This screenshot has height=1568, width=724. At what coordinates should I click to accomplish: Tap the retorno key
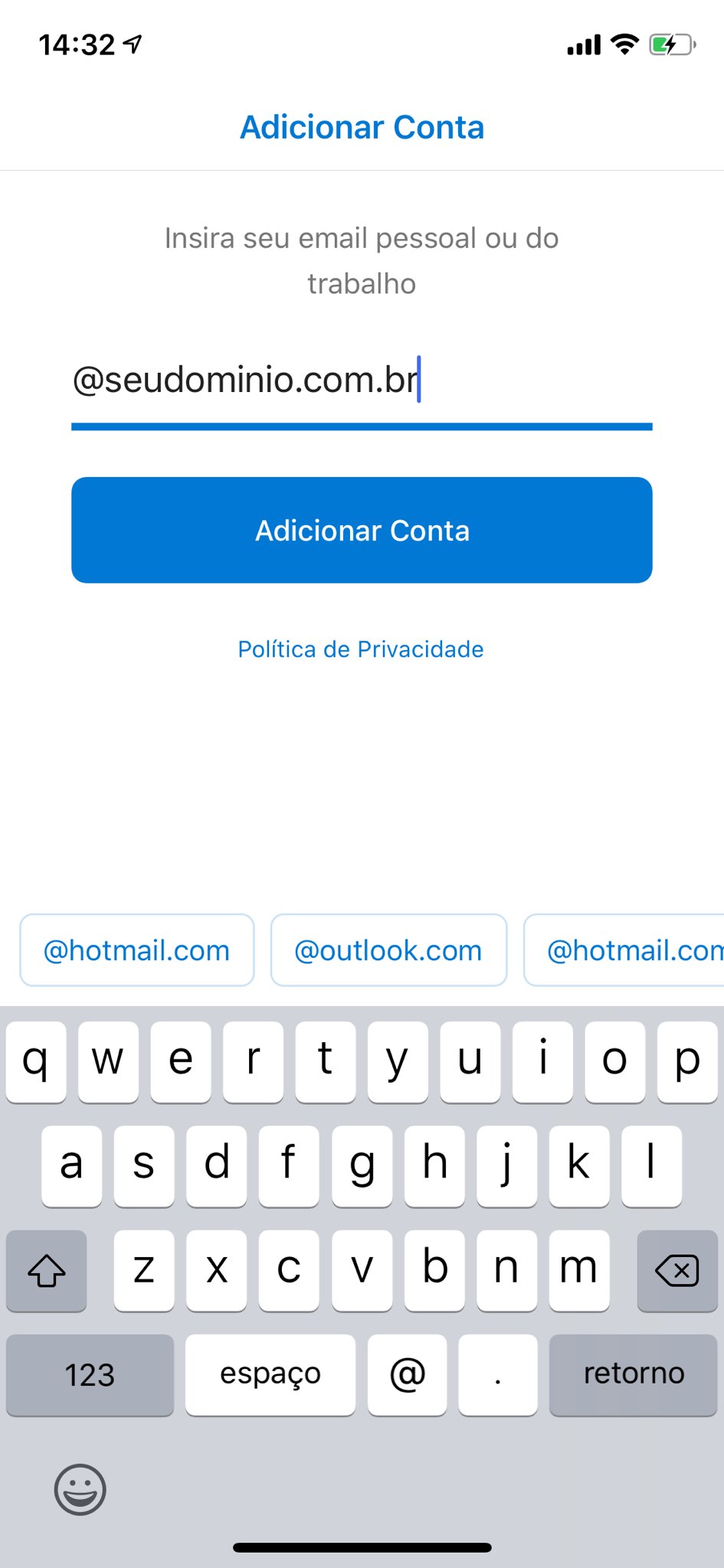pyautogui.click(x=633, y=1374)
